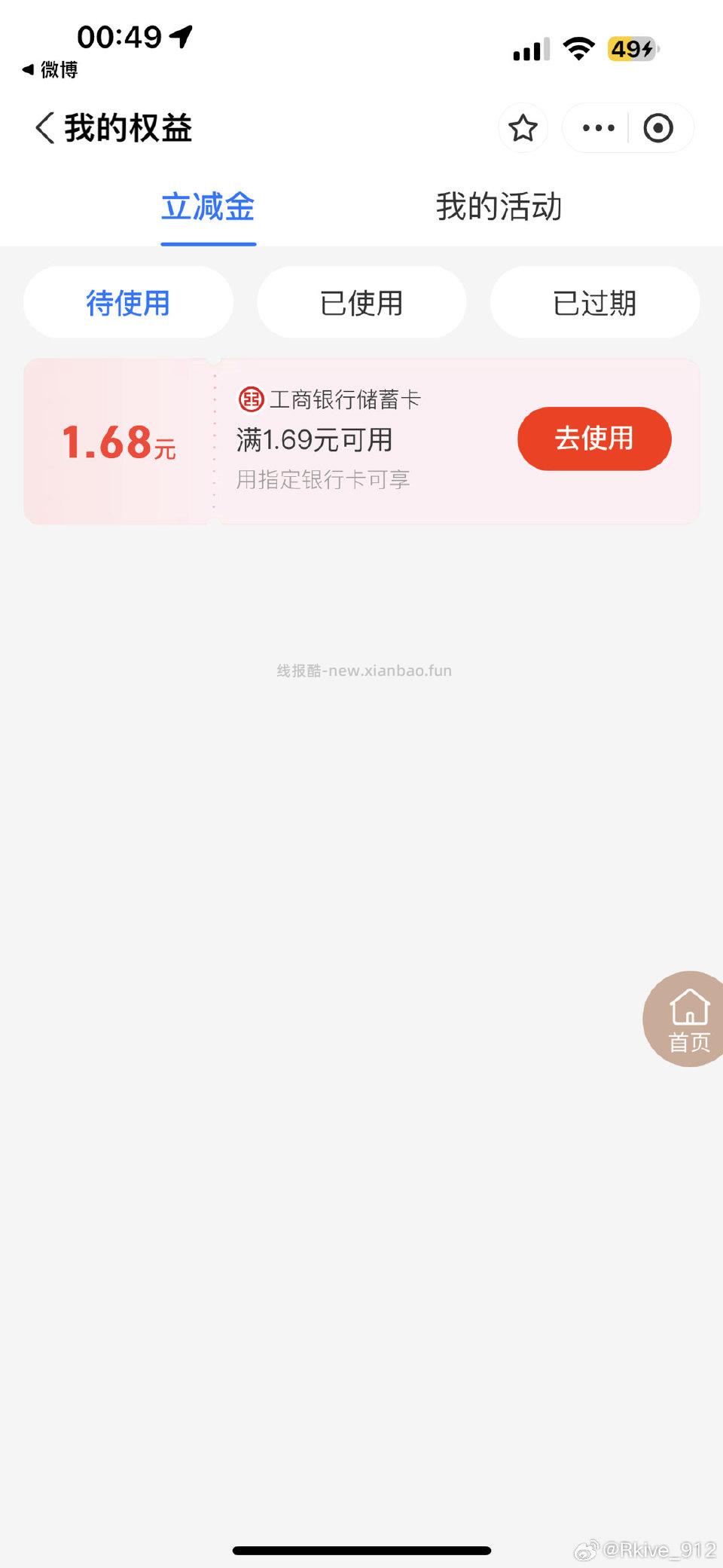Tap the Wi-Fi icon in status bar
Screen dimensions: 723x1568
pyautogui.click(x=578, y=48)
